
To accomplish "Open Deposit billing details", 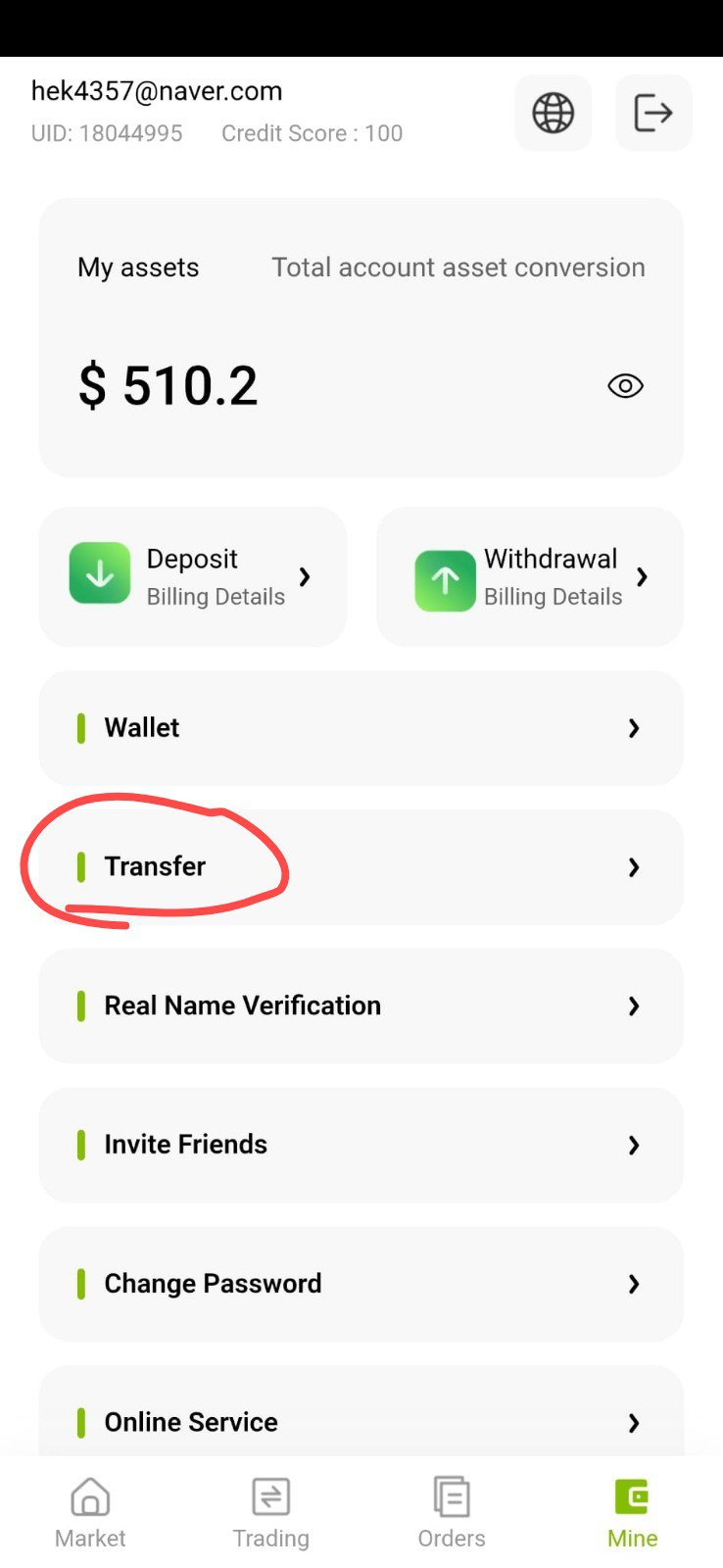I will (x=193, y=576).
